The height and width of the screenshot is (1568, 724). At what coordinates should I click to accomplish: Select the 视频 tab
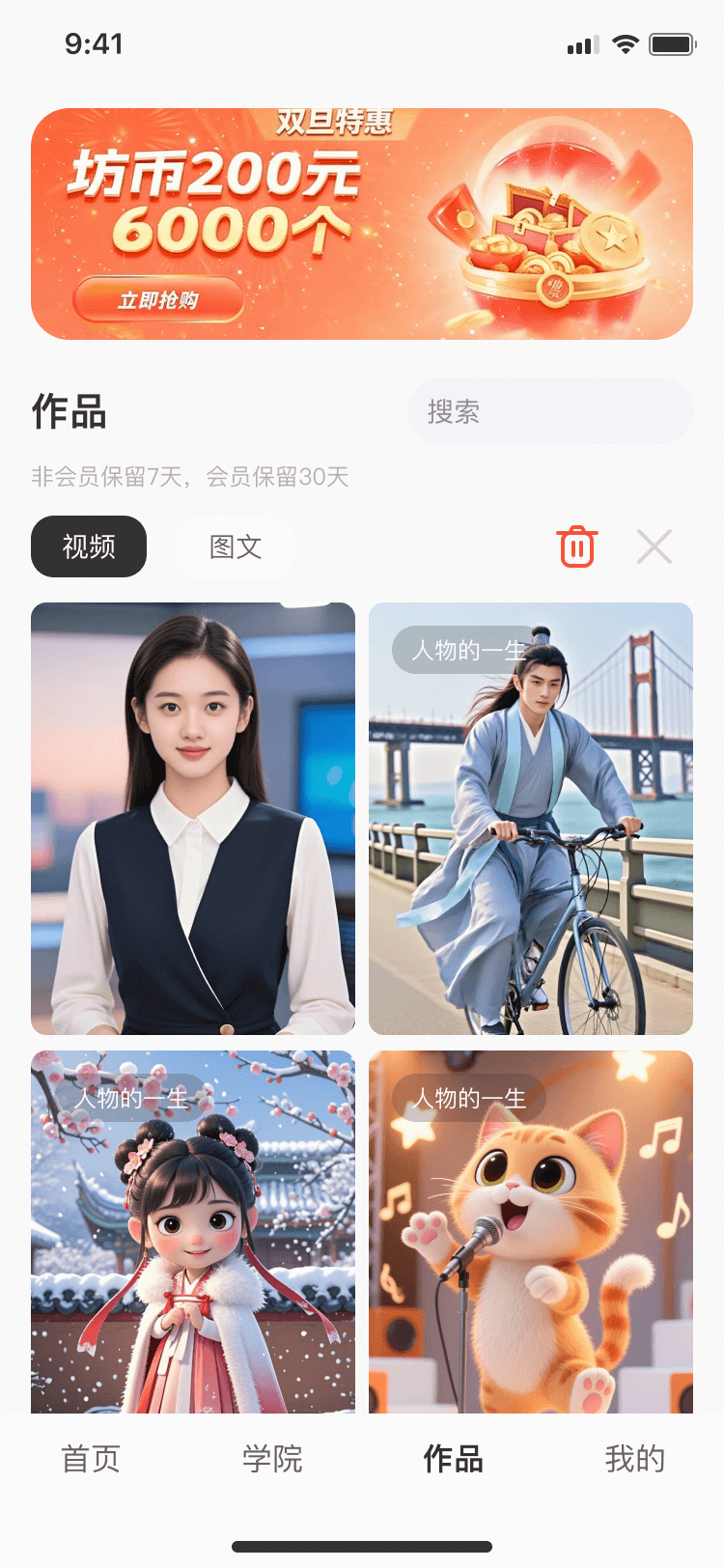[89, 547]
